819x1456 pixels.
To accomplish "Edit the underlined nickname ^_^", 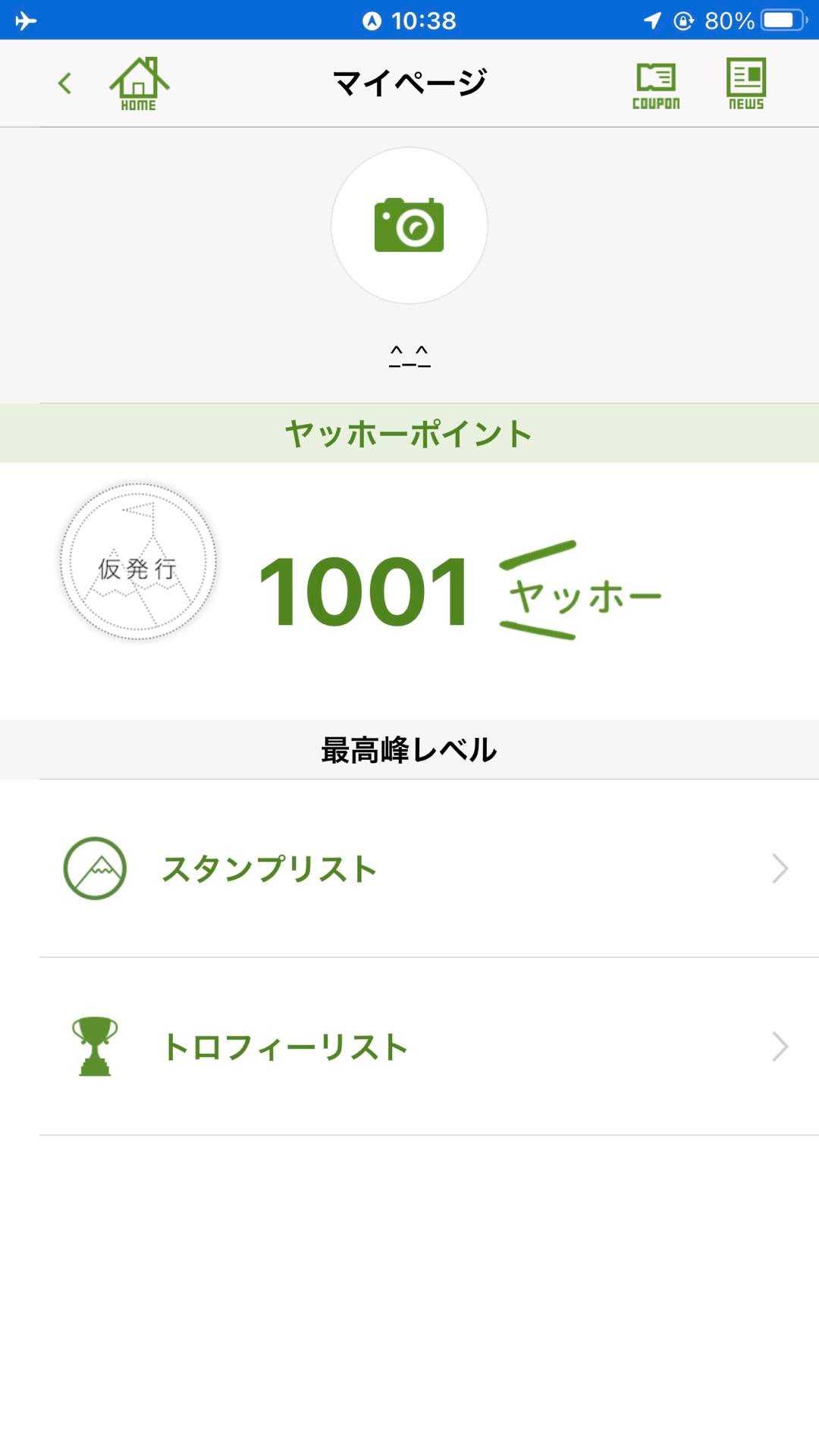I will pyautogui.click(x=409, y=355).
